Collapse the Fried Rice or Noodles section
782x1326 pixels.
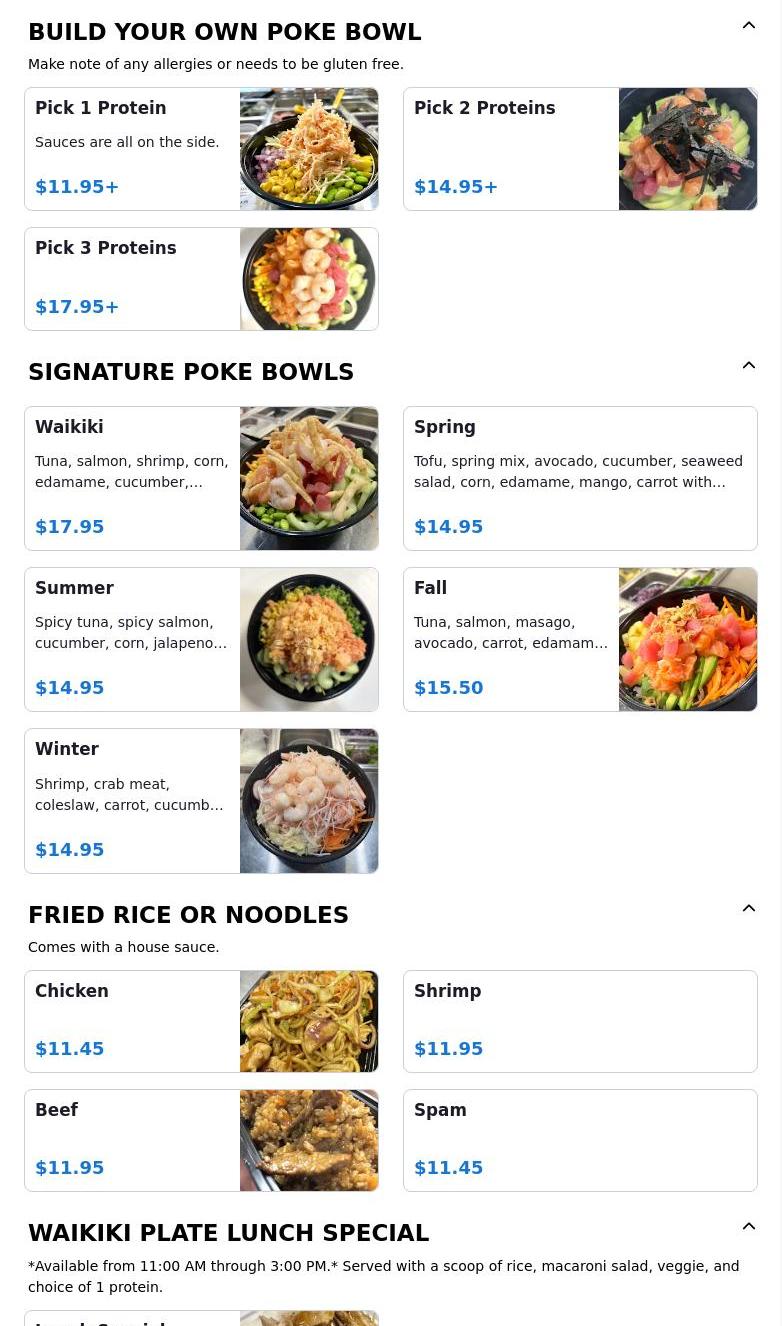[x=748, y=909]
